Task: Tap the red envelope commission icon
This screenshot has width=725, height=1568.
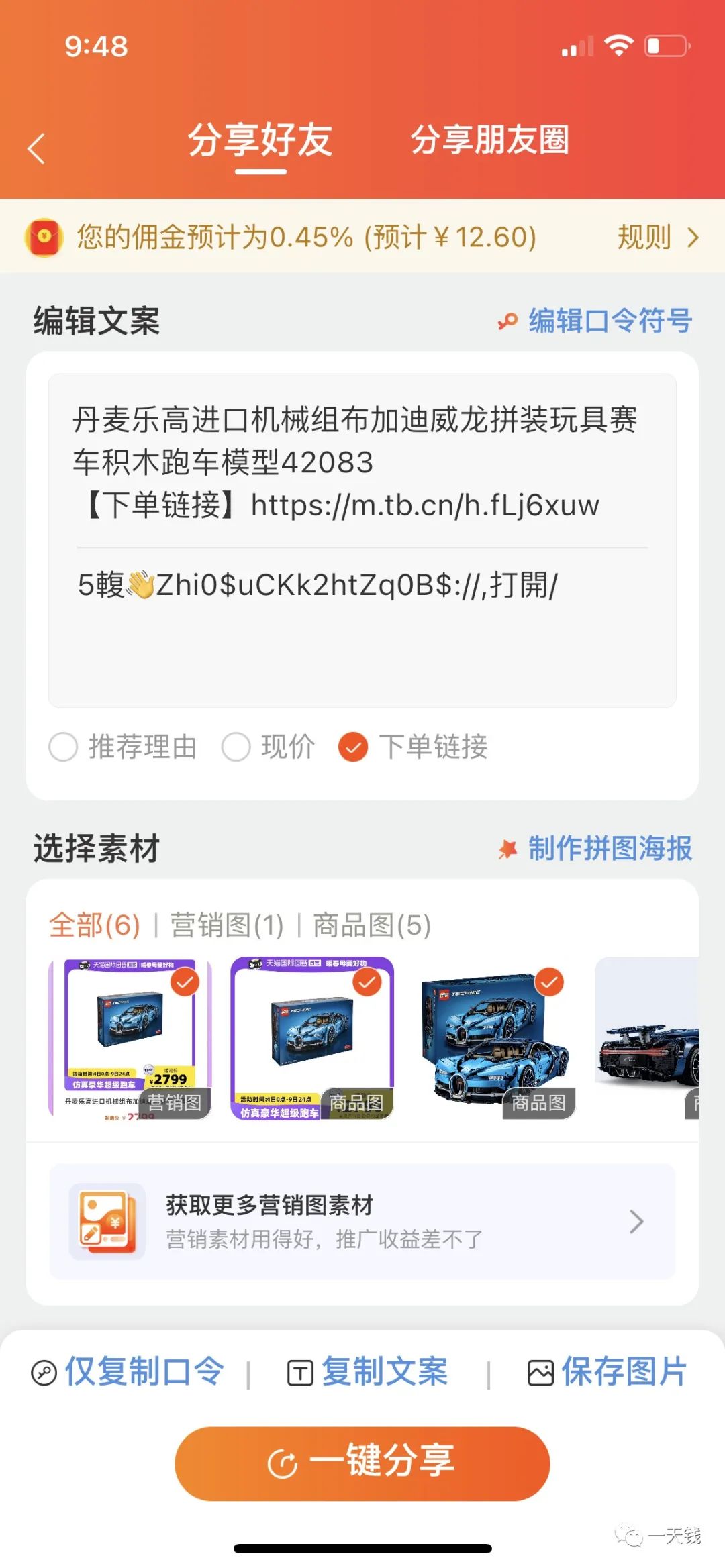Action: click(42, 236)
